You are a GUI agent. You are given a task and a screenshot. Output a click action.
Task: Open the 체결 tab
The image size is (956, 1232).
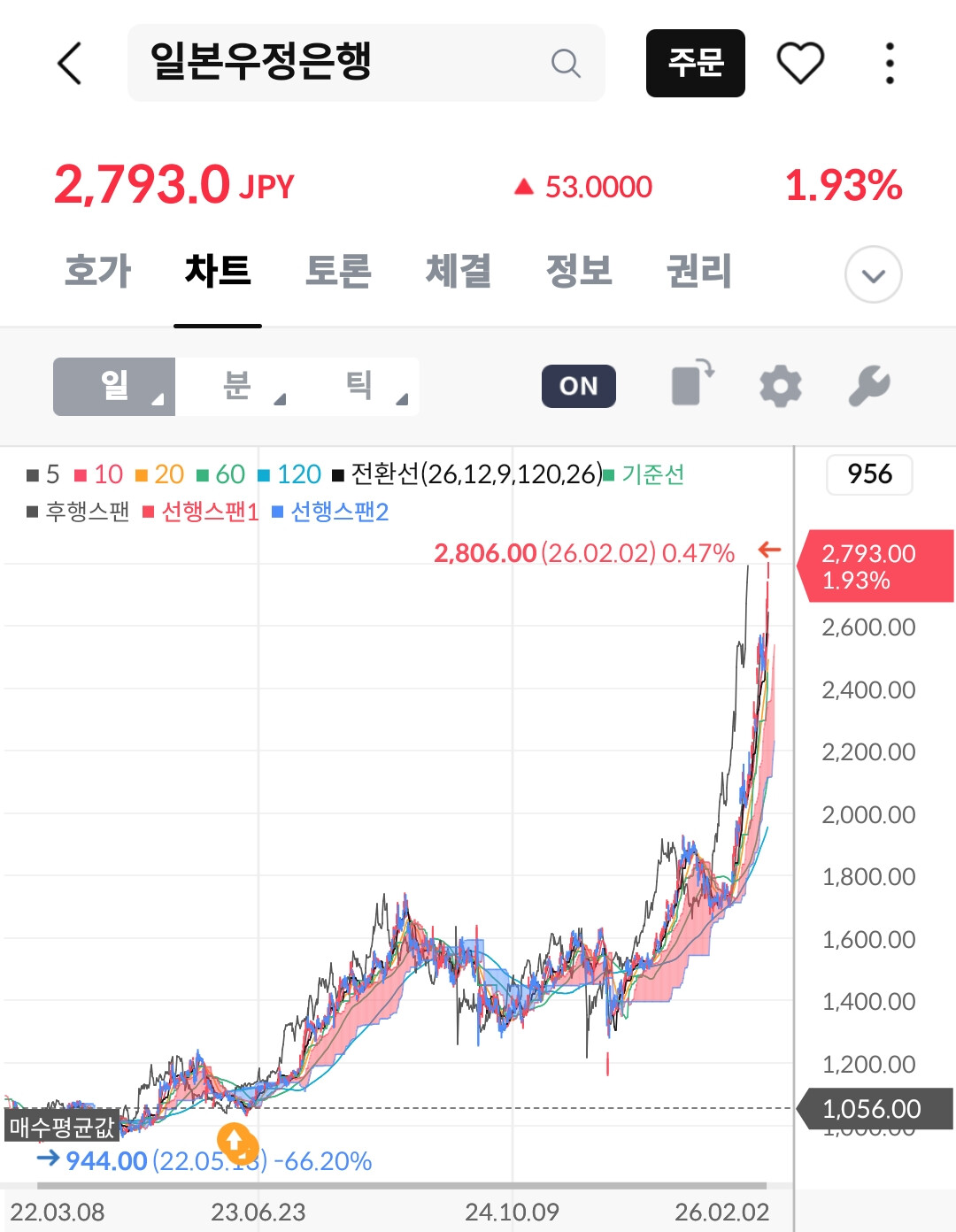(x=459, y=271)
